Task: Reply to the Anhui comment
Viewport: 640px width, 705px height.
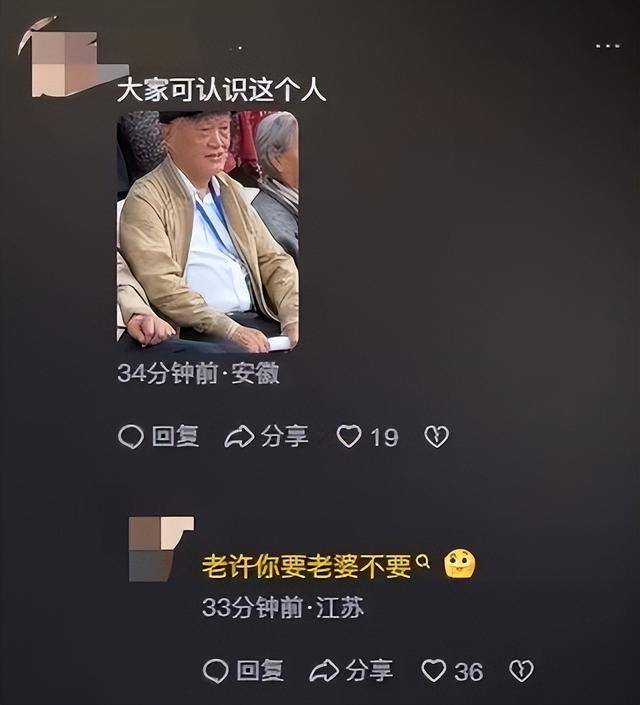Action: pyautogui.click(x=159, y=436)
